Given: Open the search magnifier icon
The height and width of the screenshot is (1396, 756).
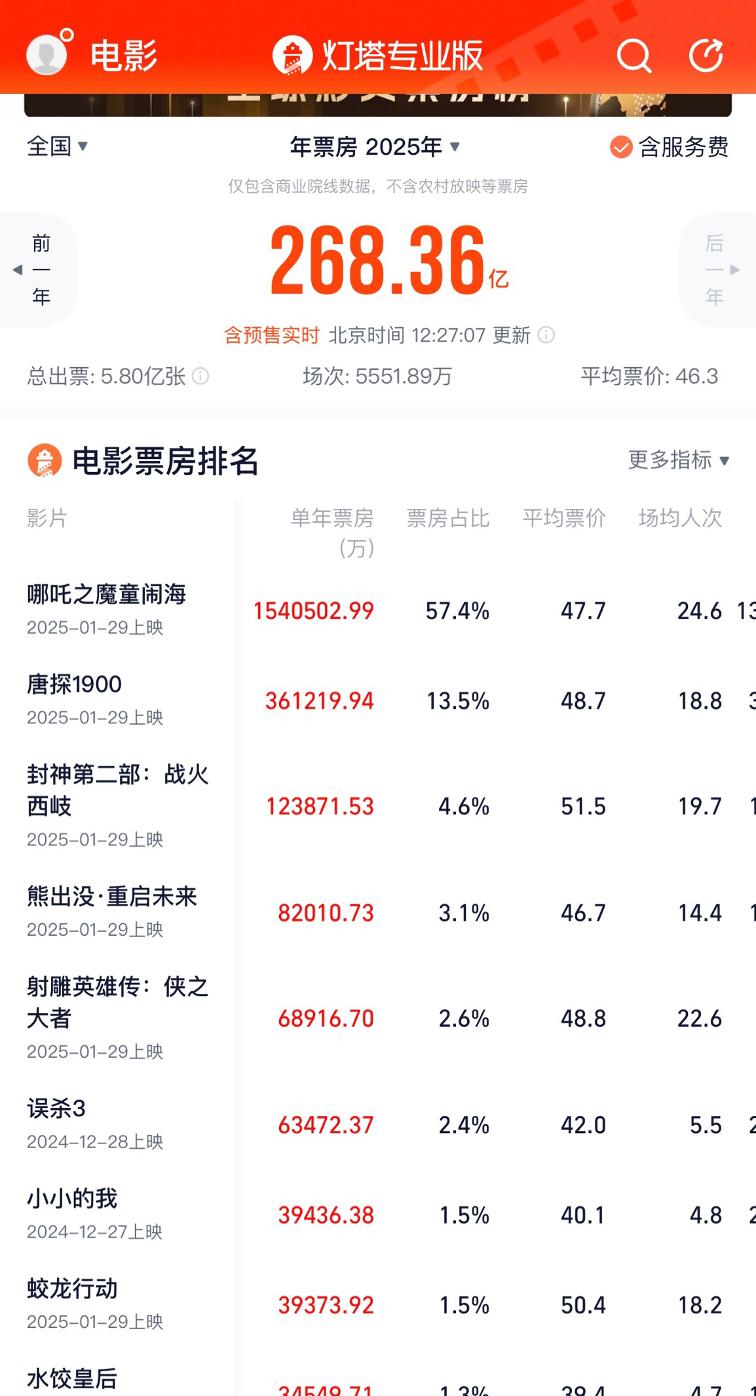Looking at the screenshot, I should 634,55.
